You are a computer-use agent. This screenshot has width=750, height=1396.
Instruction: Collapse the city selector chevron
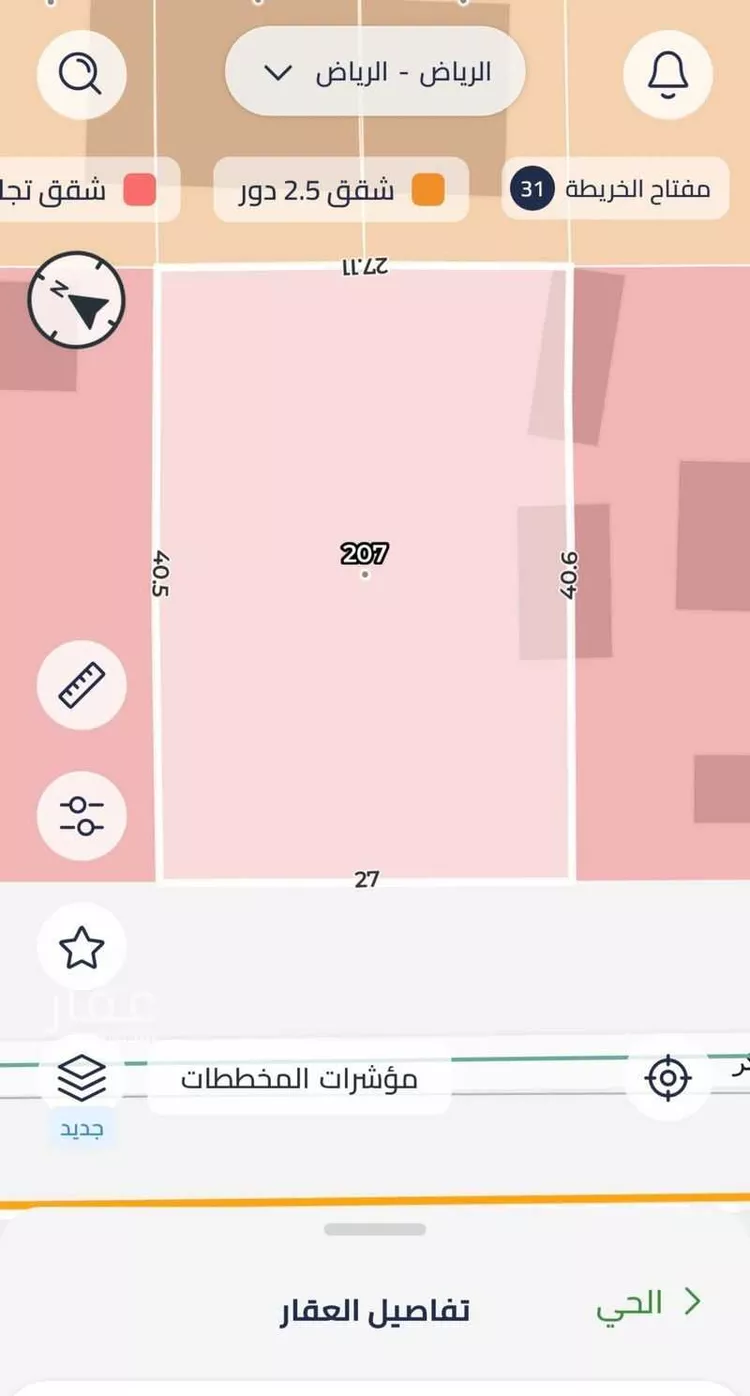pos(276,73)
